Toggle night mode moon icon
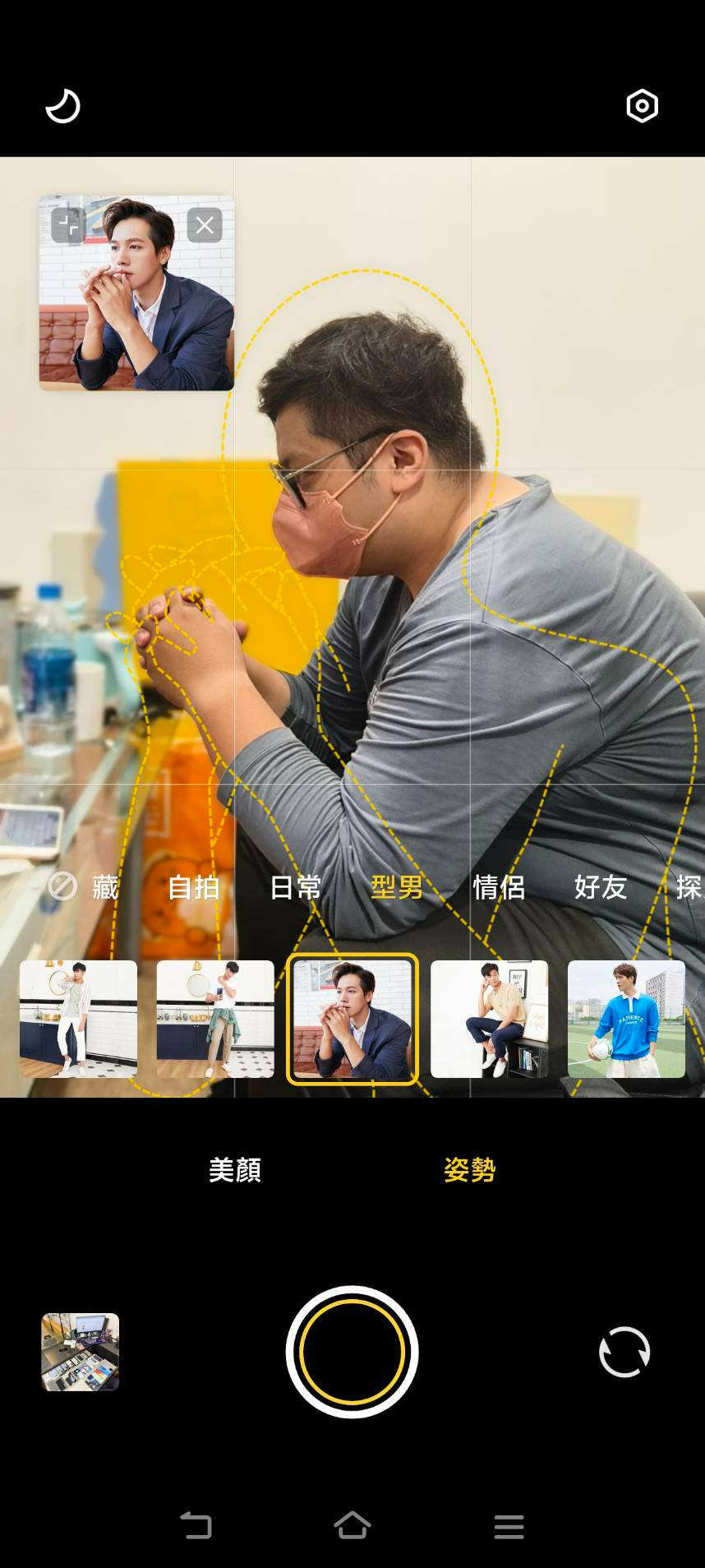The width and height of the screenshot is (705, 1568). pyautogui.click(x=62, y=106)
